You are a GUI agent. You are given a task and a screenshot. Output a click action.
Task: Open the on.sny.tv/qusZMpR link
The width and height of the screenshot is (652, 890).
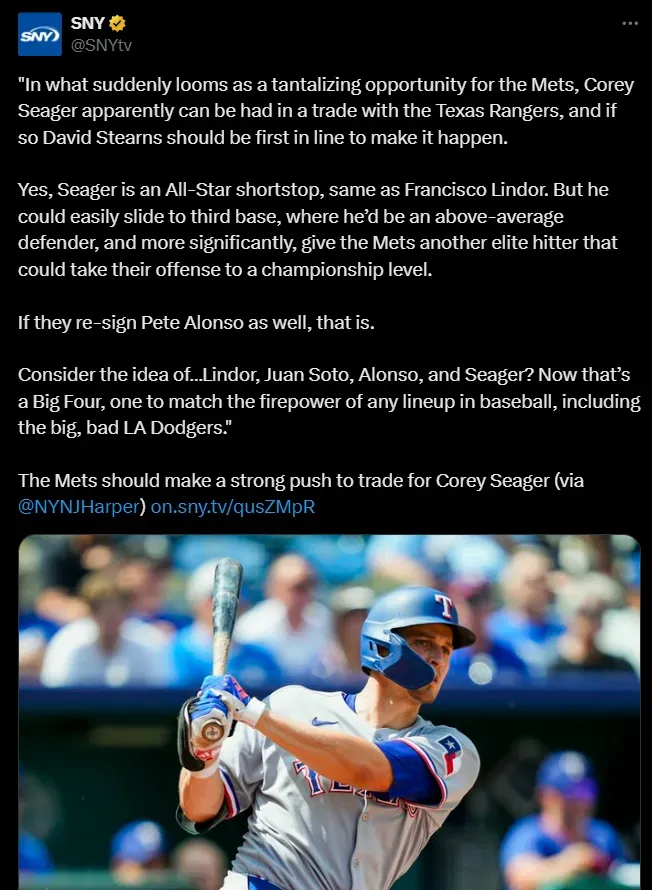[x=232, y=506]
